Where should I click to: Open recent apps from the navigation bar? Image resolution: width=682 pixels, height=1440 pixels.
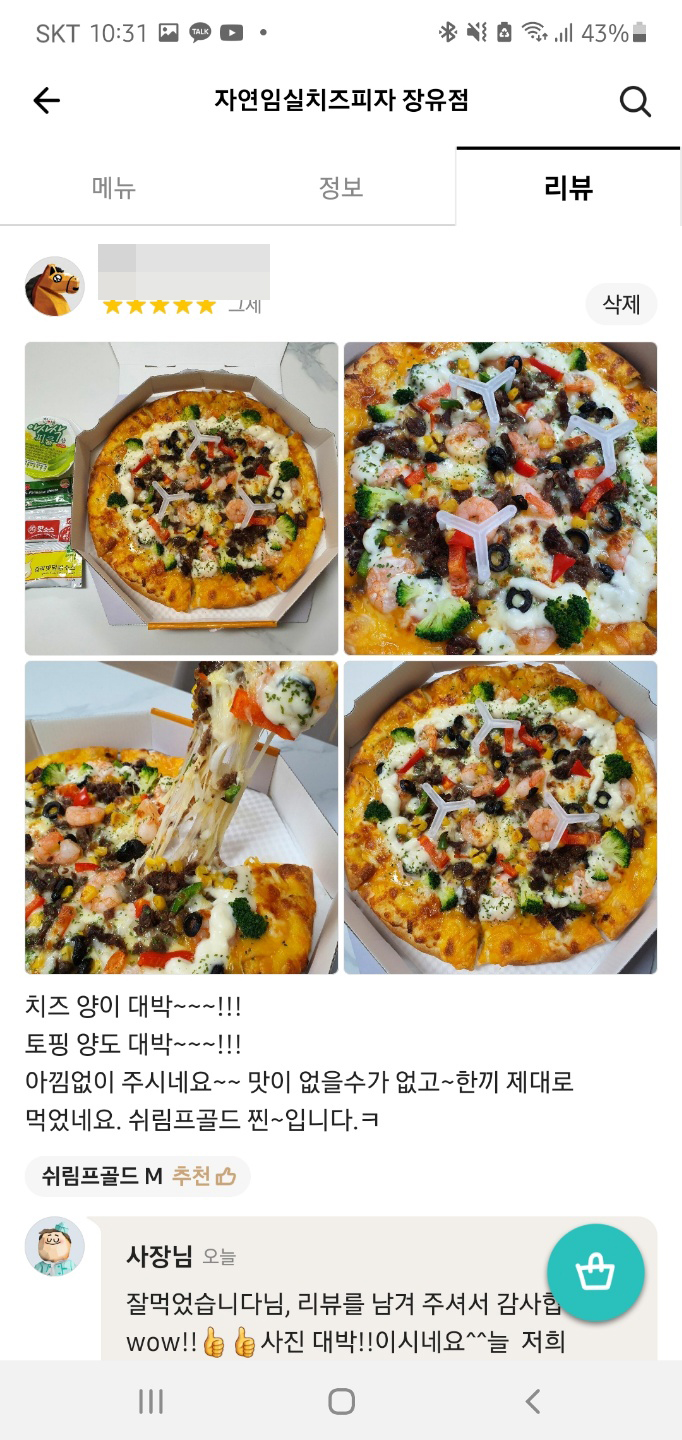point(151,1401)
